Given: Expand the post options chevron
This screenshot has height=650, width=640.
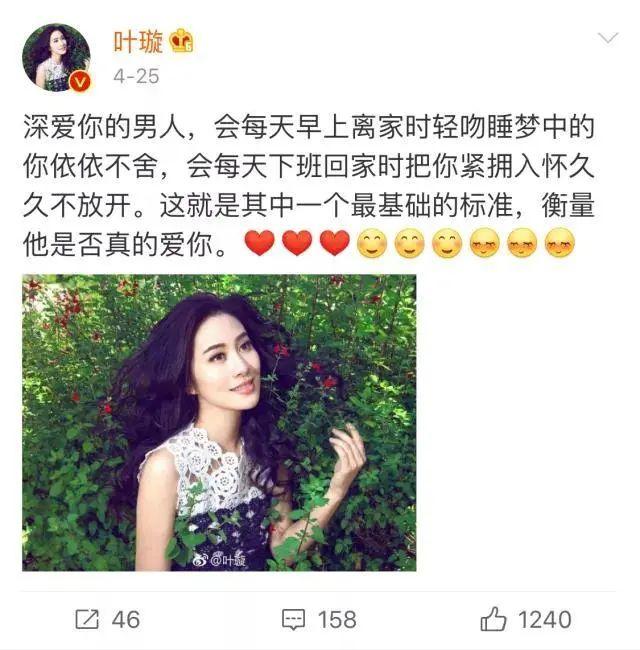Looking at the screenshot, I should 607,39.
